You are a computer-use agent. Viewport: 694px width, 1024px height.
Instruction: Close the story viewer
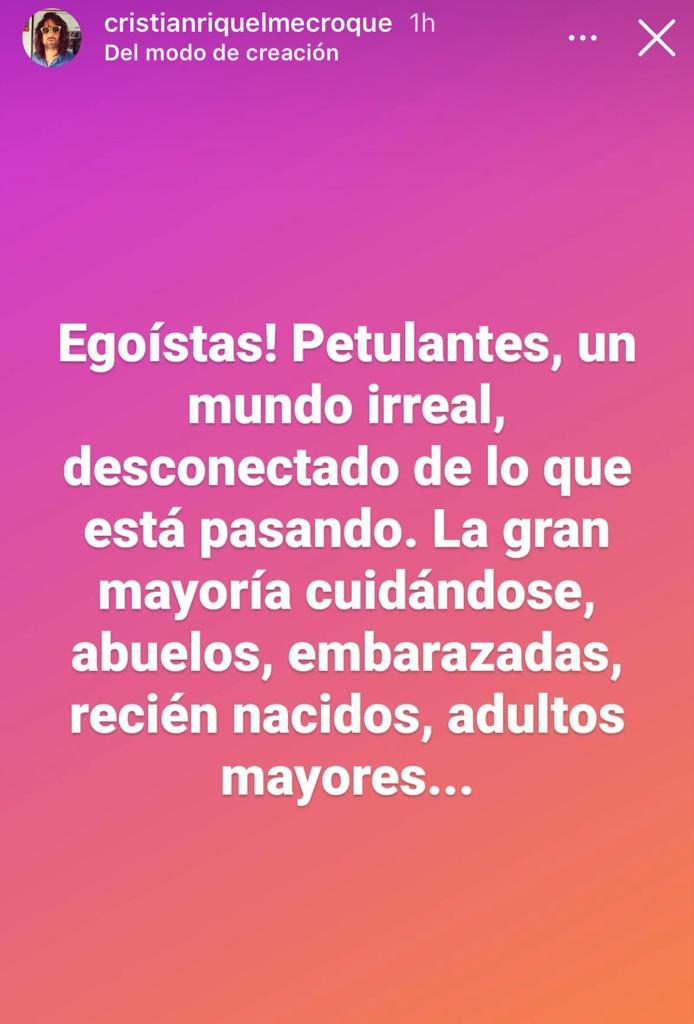656,38
